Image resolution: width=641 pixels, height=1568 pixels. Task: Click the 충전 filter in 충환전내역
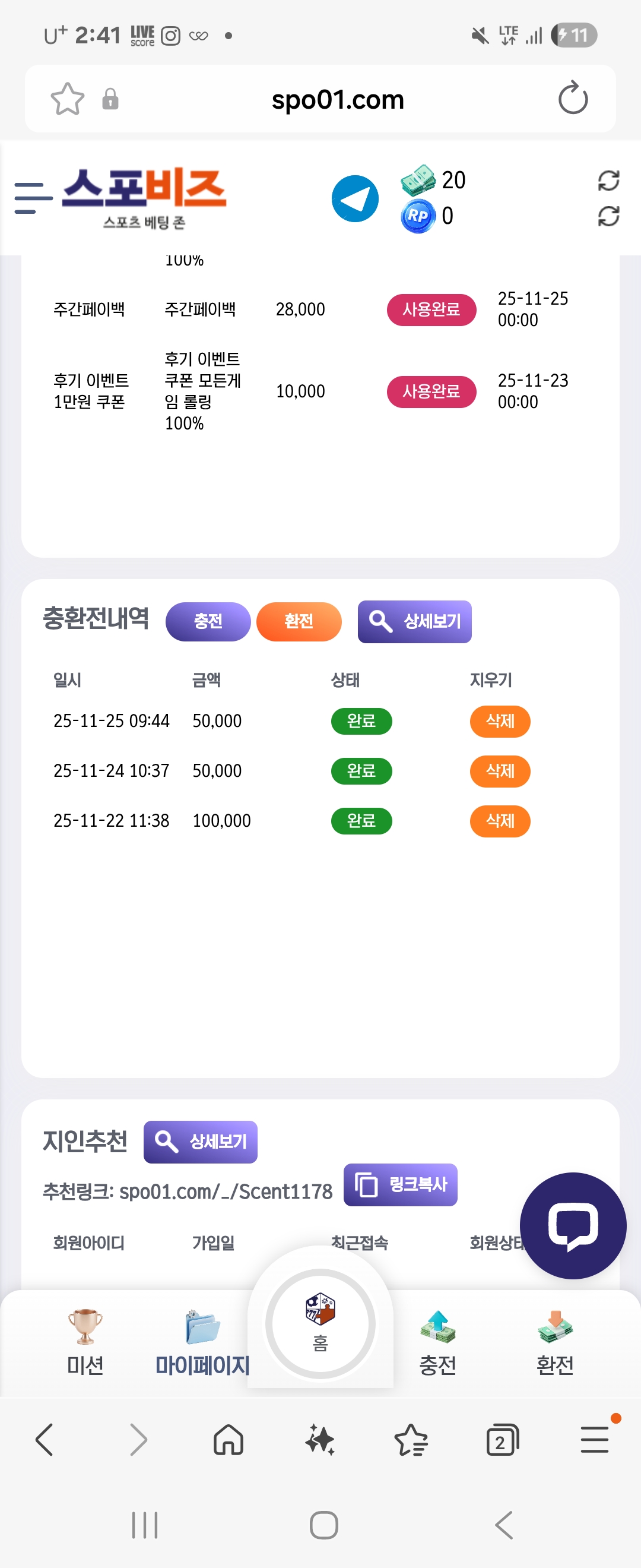tap(208, 621)
